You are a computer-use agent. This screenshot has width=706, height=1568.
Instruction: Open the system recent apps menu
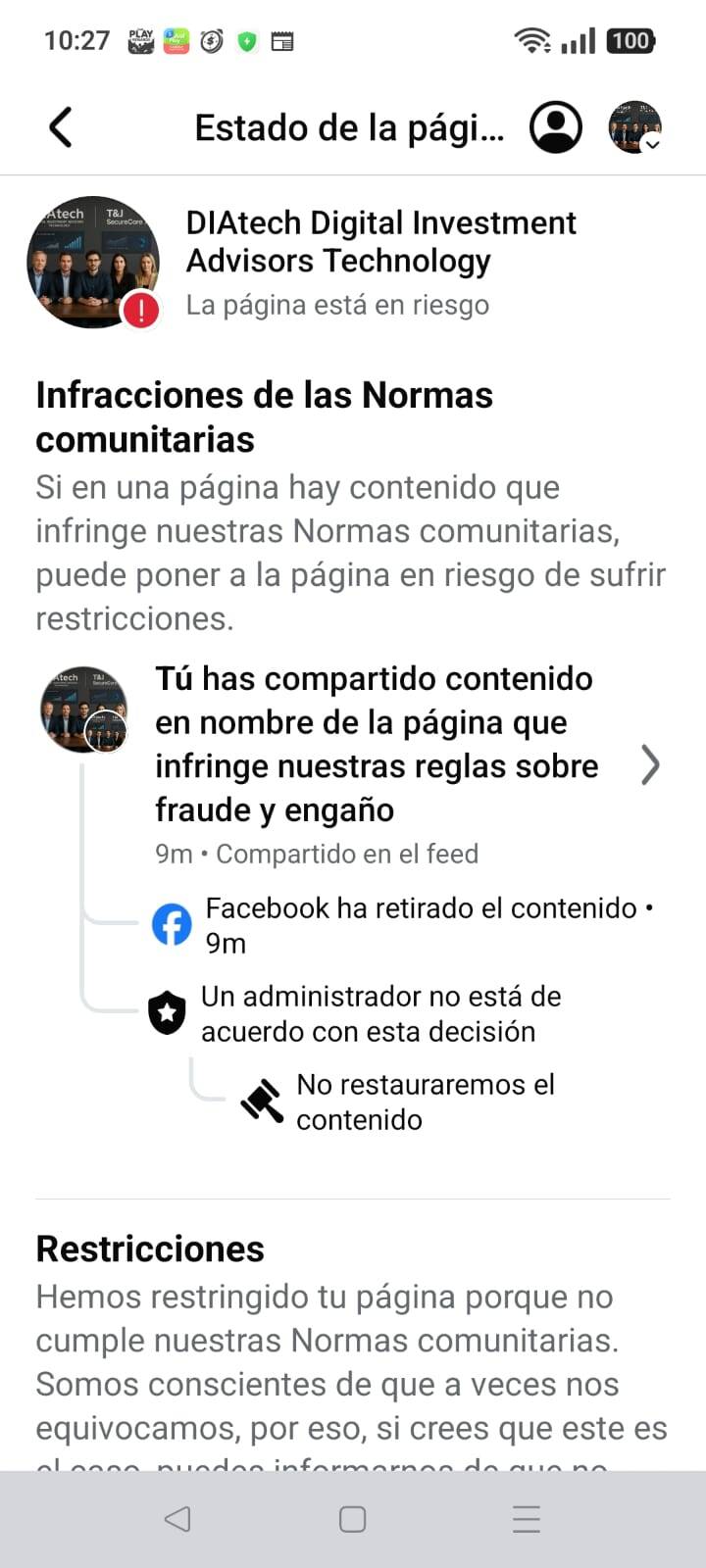(527, 1519)
